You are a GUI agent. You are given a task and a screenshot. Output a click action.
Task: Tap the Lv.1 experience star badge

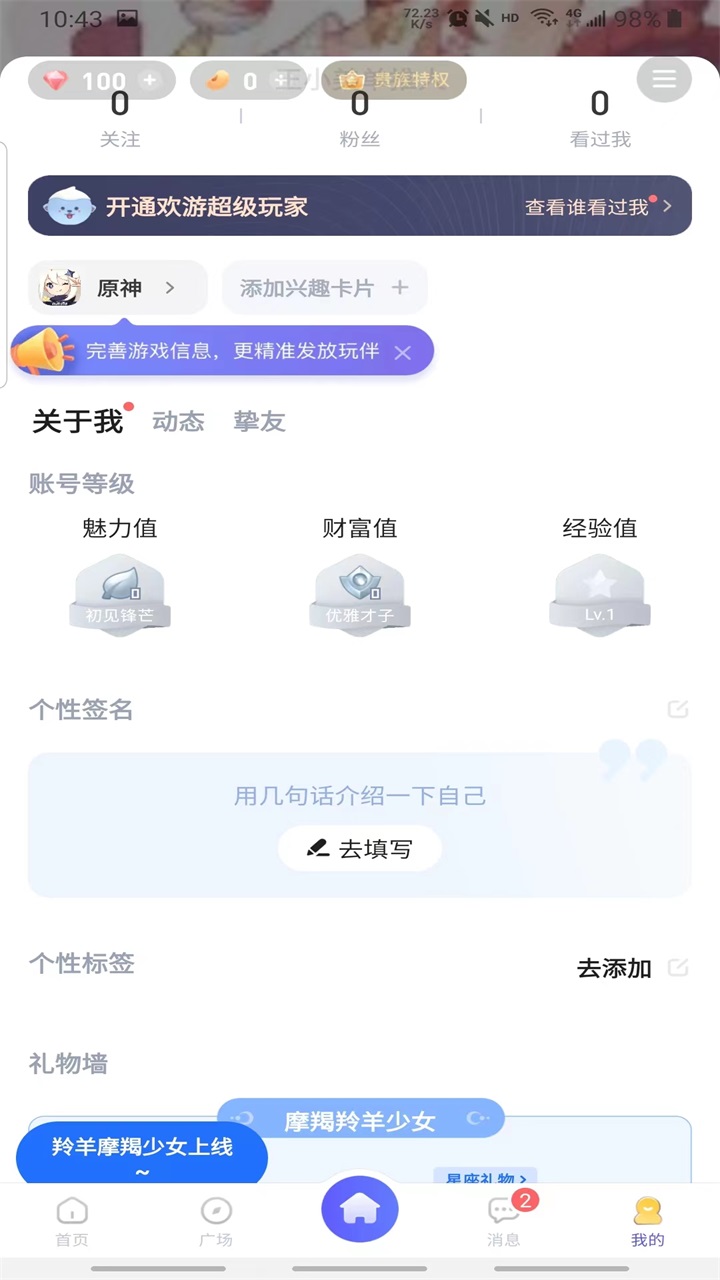coord(600,595)
